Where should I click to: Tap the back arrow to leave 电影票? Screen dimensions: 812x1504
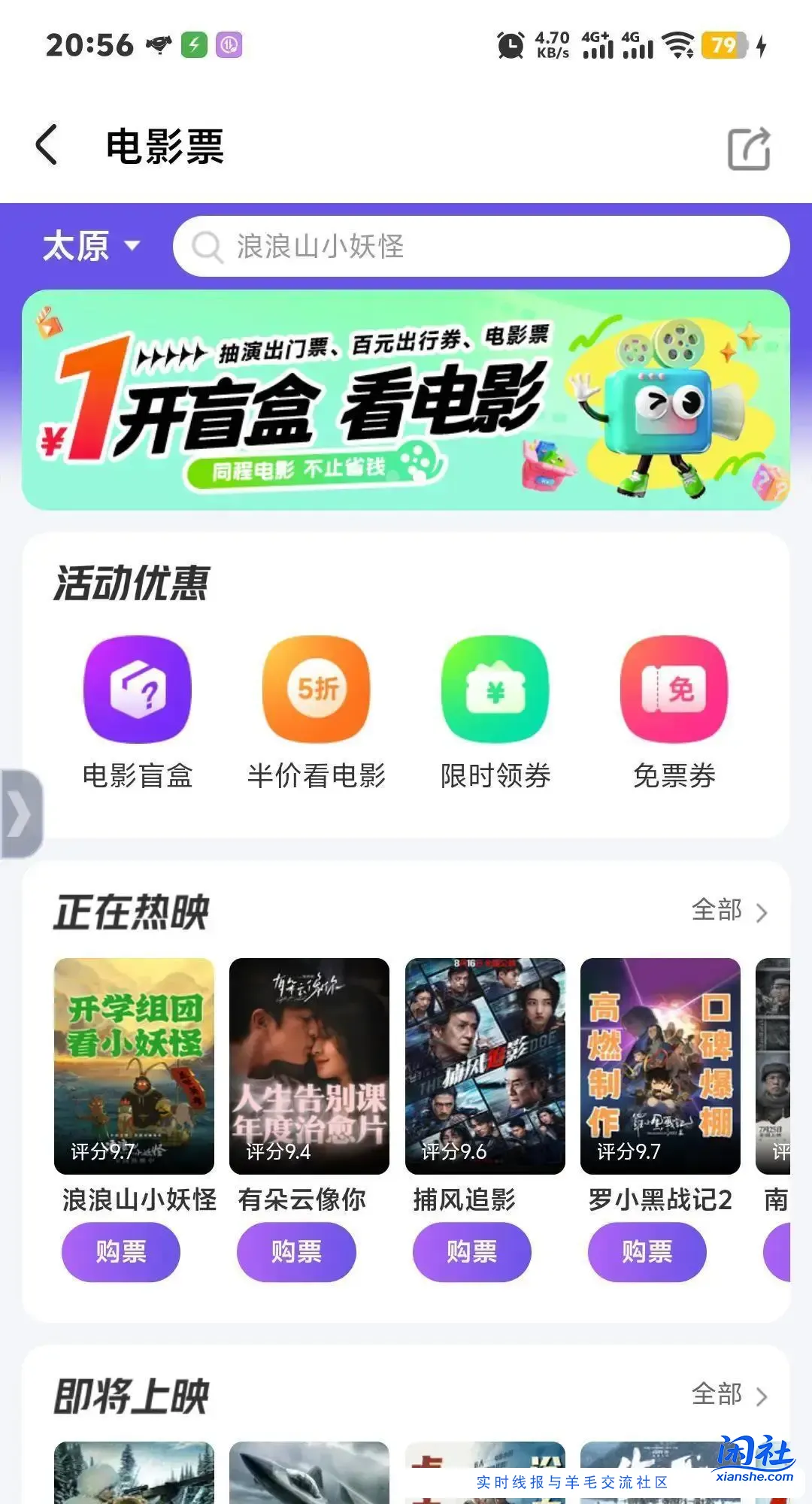coord(47,146)
